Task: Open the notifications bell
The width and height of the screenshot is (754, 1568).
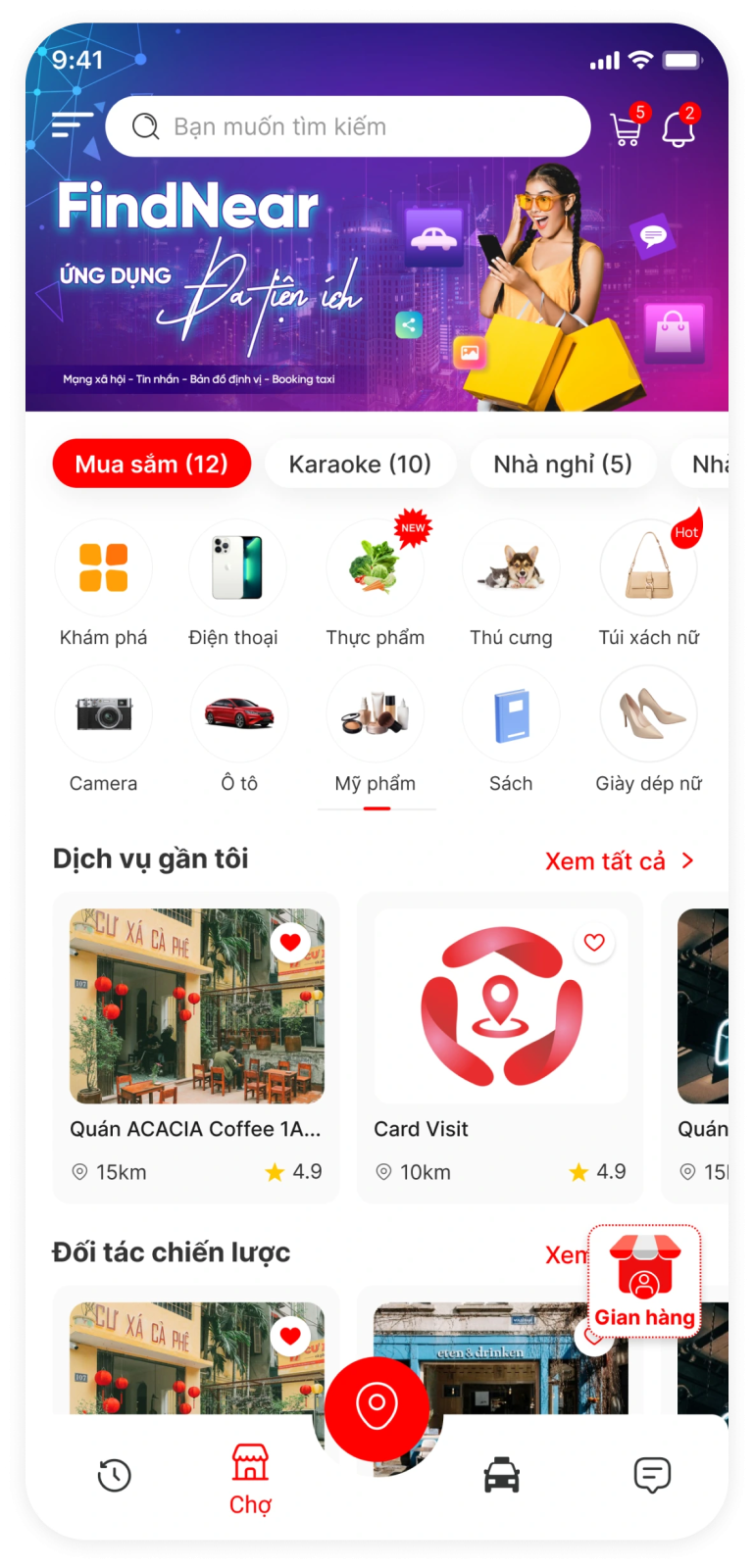Action: (679, 129)
